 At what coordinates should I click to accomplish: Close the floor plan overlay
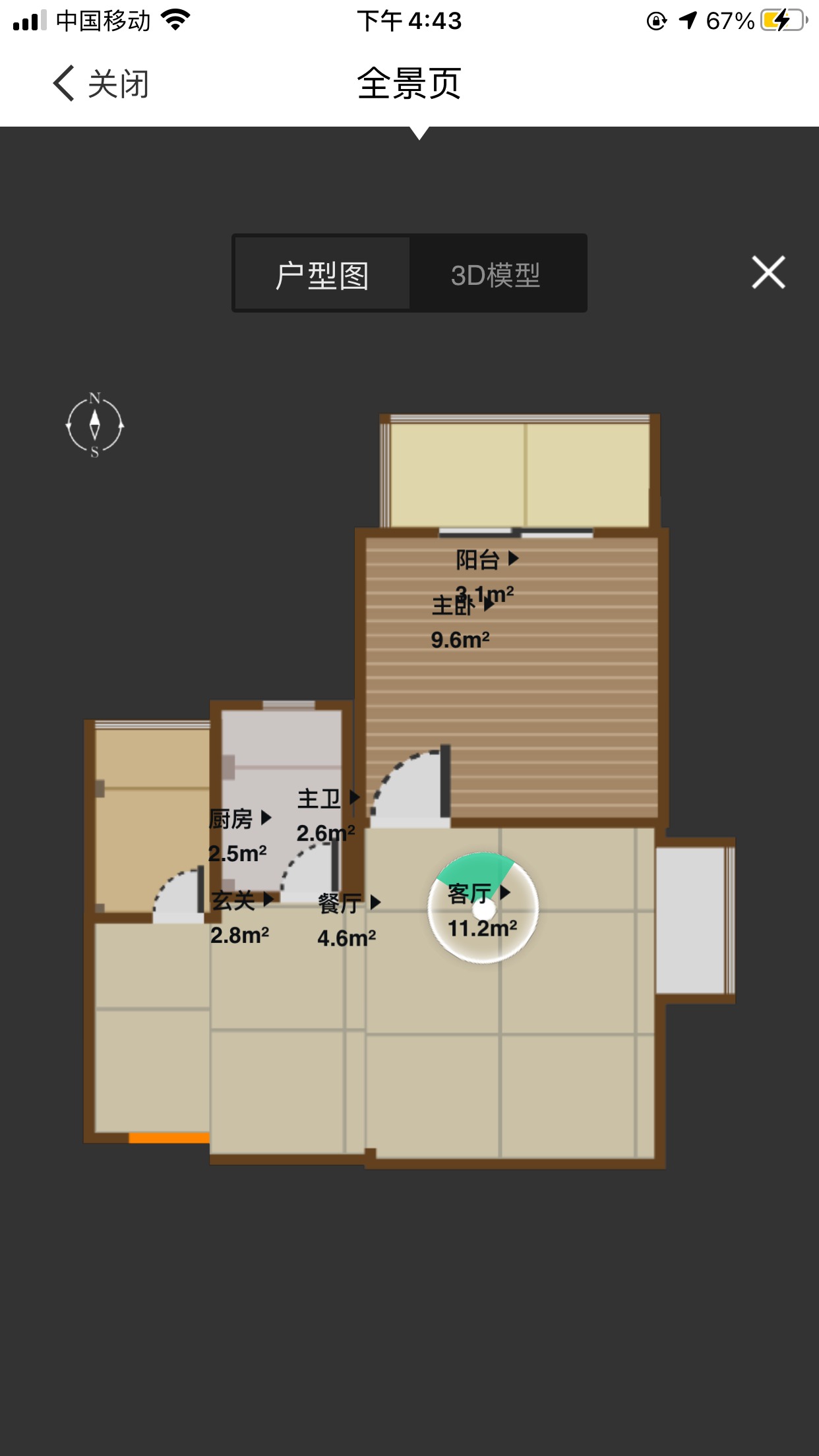coord(768,272)
